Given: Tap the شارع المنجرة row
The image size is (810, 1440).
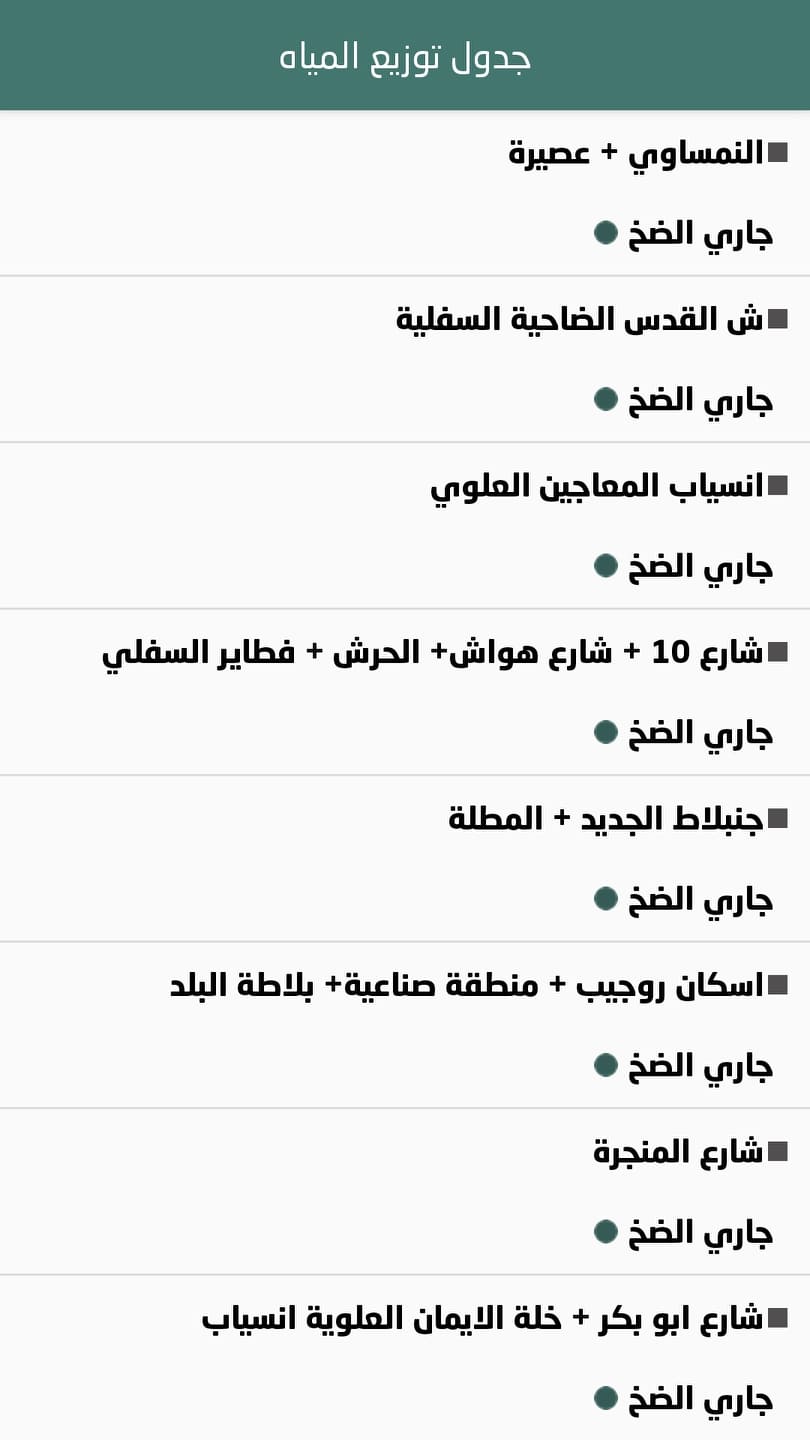Looking at the screenshot, I should [x=678, y=1152].
